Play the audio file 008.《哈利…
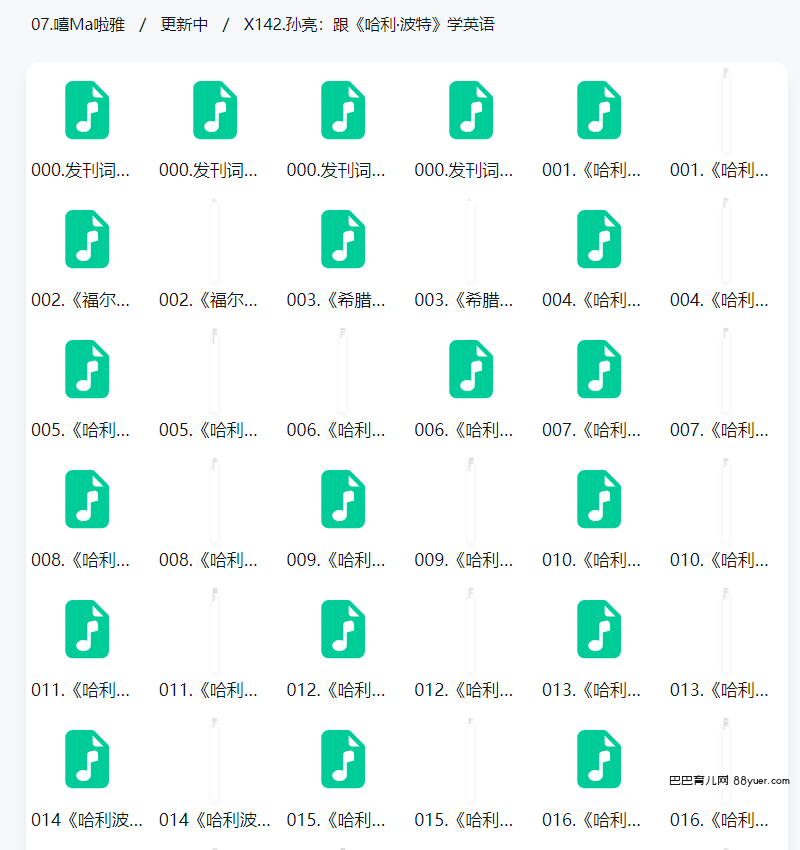800x850 pixels. pyautogui.click(x=87, y=500)
